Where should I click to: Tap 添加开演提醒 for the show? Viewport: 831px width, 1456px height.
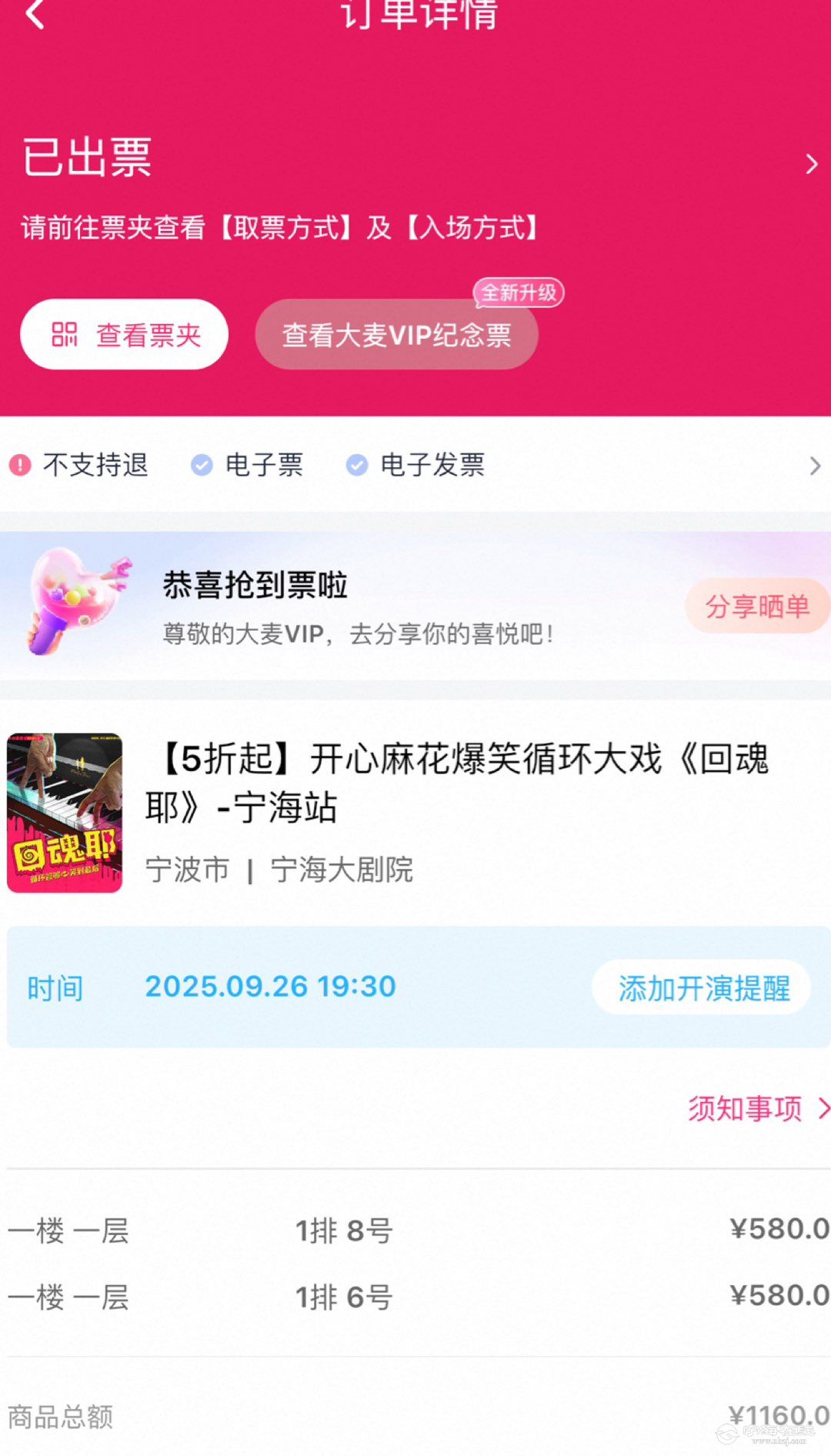tap(703, 988)
